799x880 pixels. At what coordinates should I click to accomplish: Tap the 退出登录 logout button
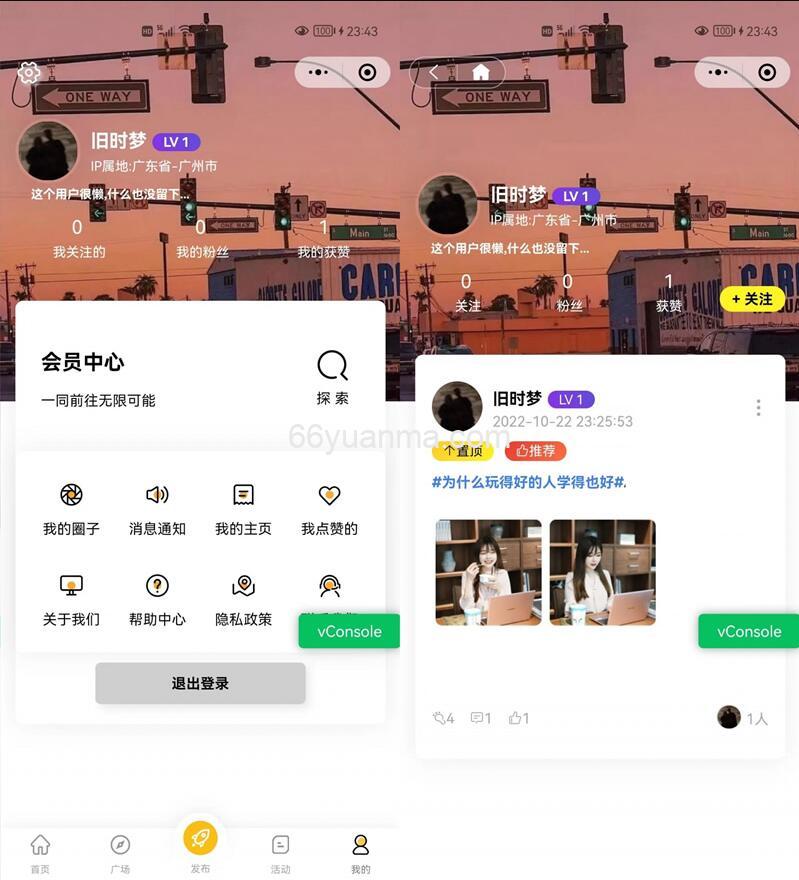(200, 683)
